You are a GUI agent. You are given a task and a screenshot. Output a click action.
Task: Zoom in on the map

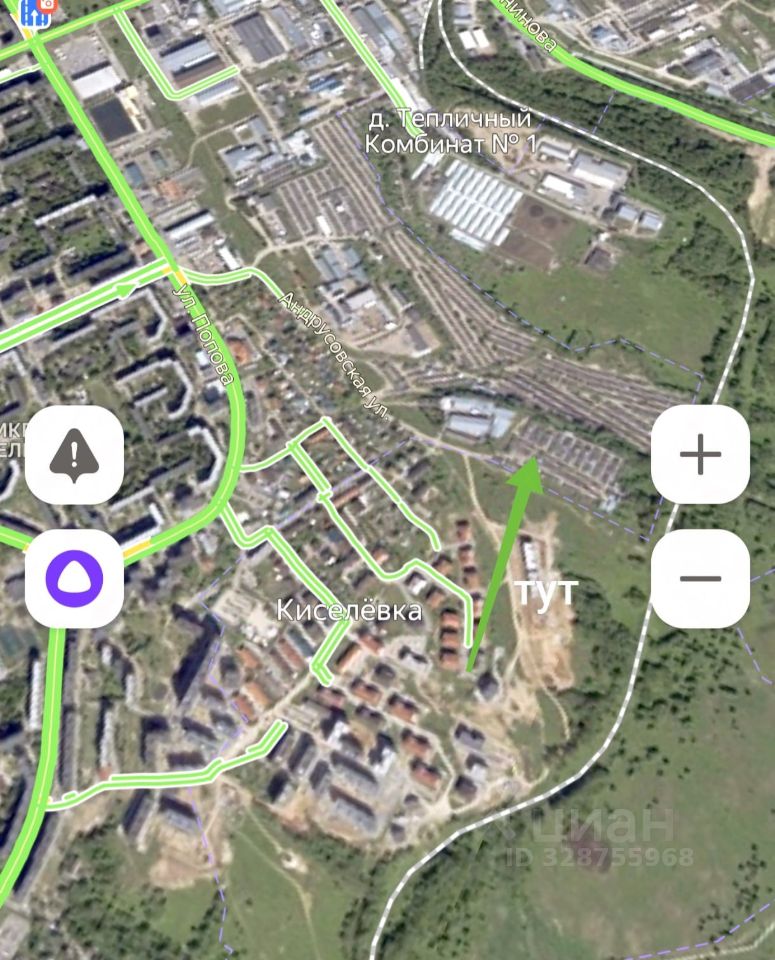[700, 455]
